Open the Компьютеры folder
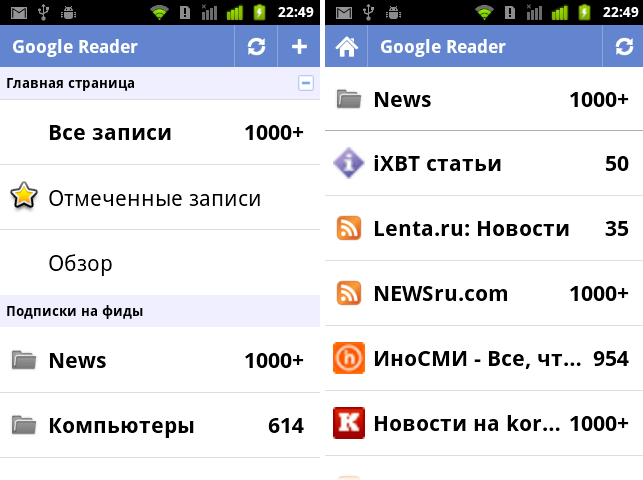 tap(160, 426)
